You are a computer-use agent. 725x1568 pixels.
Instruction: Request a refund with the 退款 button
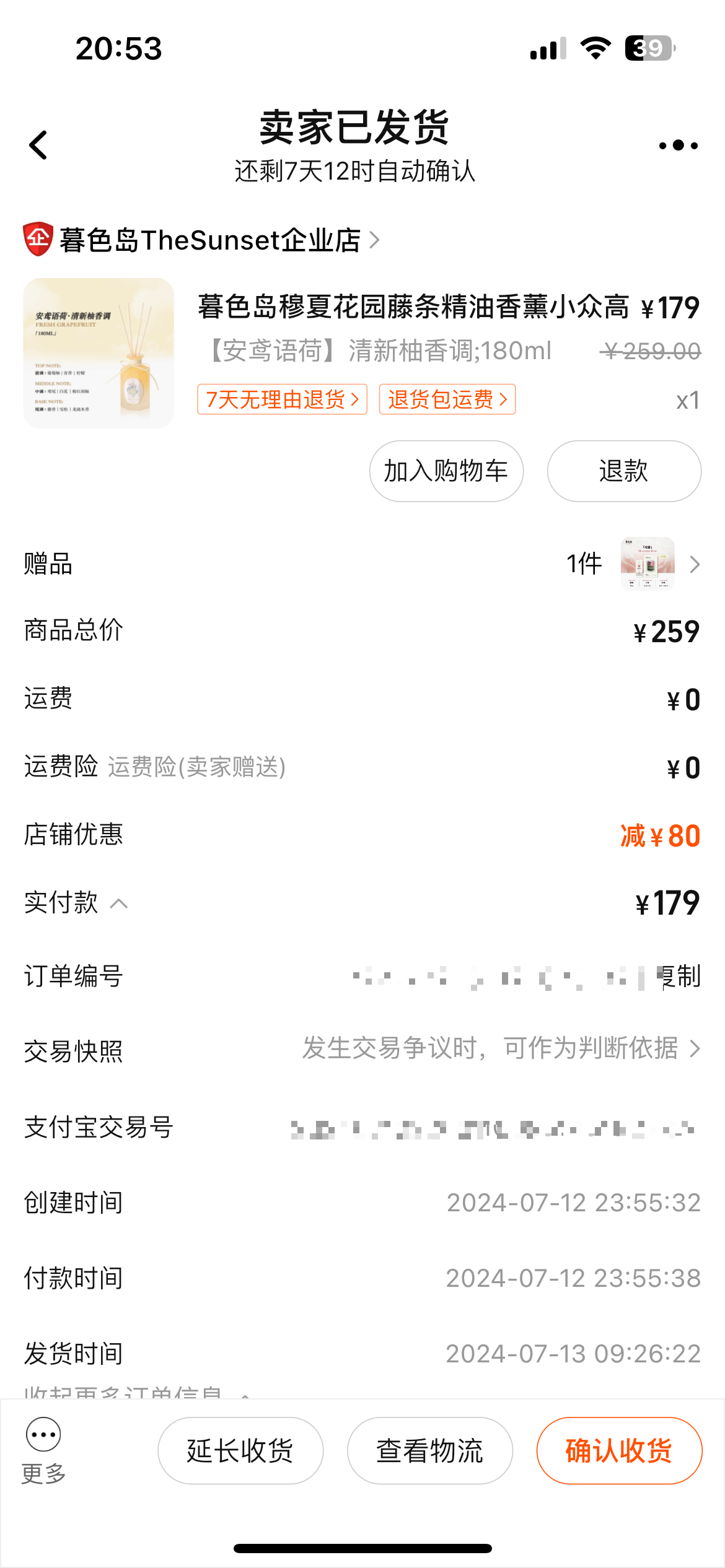624,471
